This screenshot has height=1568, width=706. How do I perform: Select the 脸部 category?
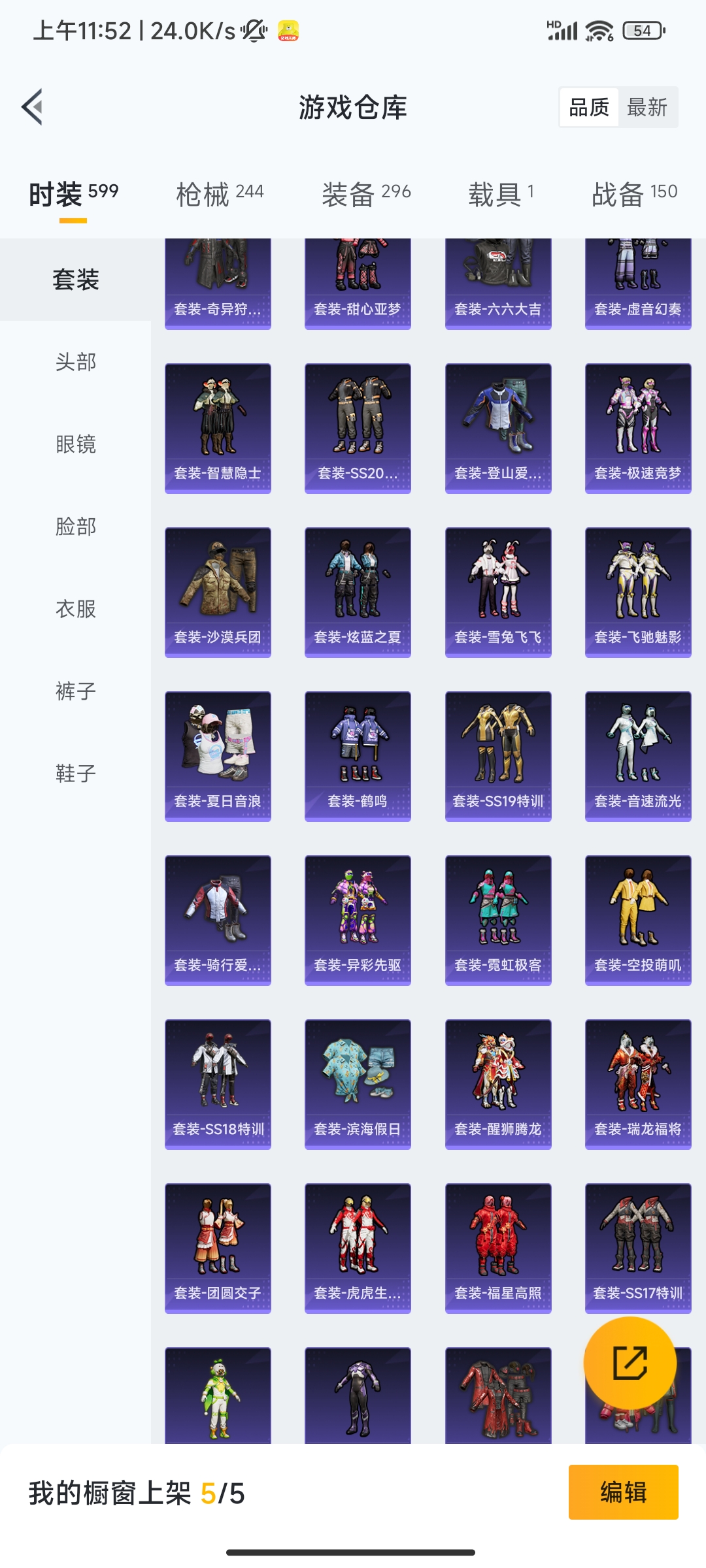pyautogui.click(x=76, y=527)
